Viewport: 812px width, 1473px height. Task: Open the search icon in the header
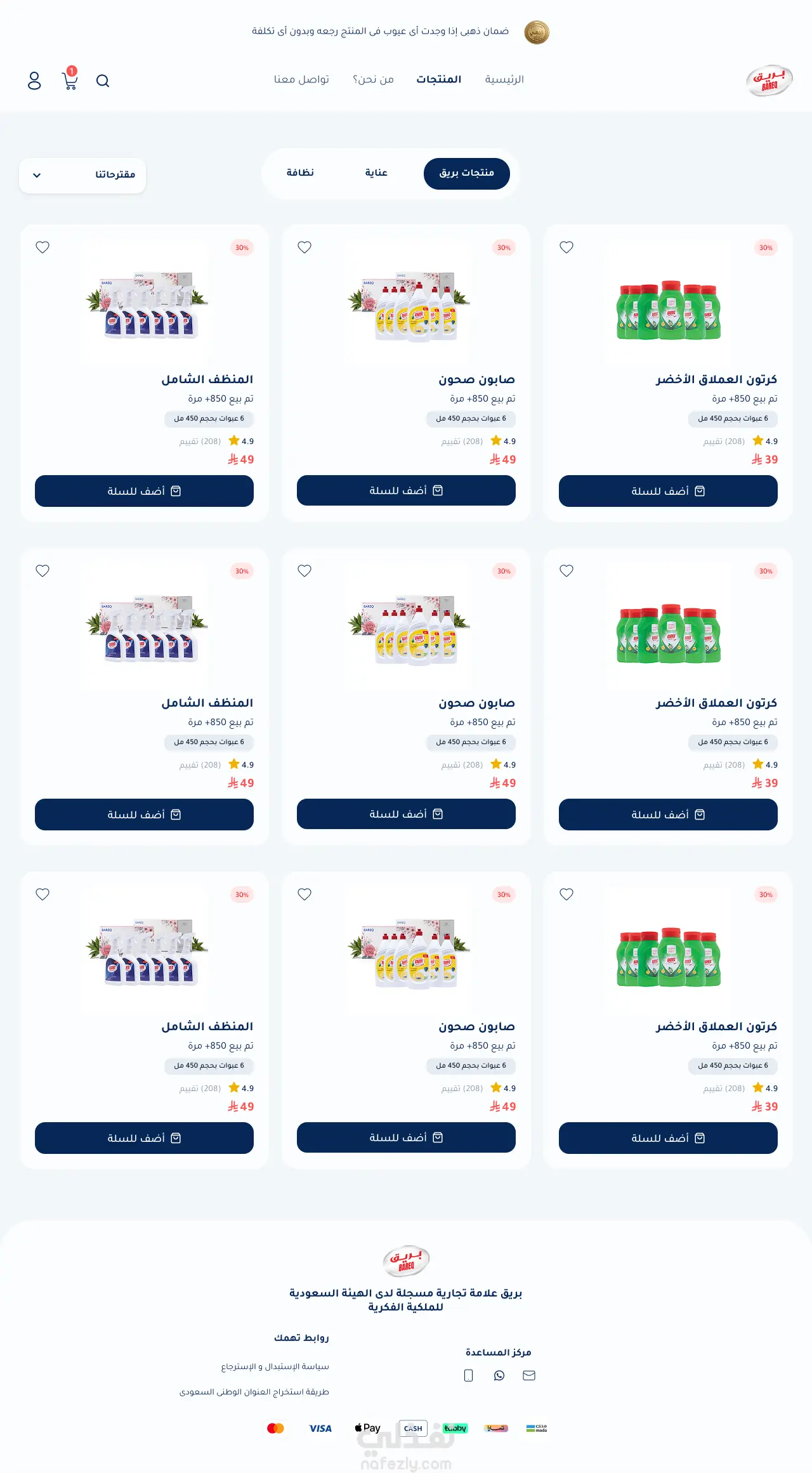(103, 81)
